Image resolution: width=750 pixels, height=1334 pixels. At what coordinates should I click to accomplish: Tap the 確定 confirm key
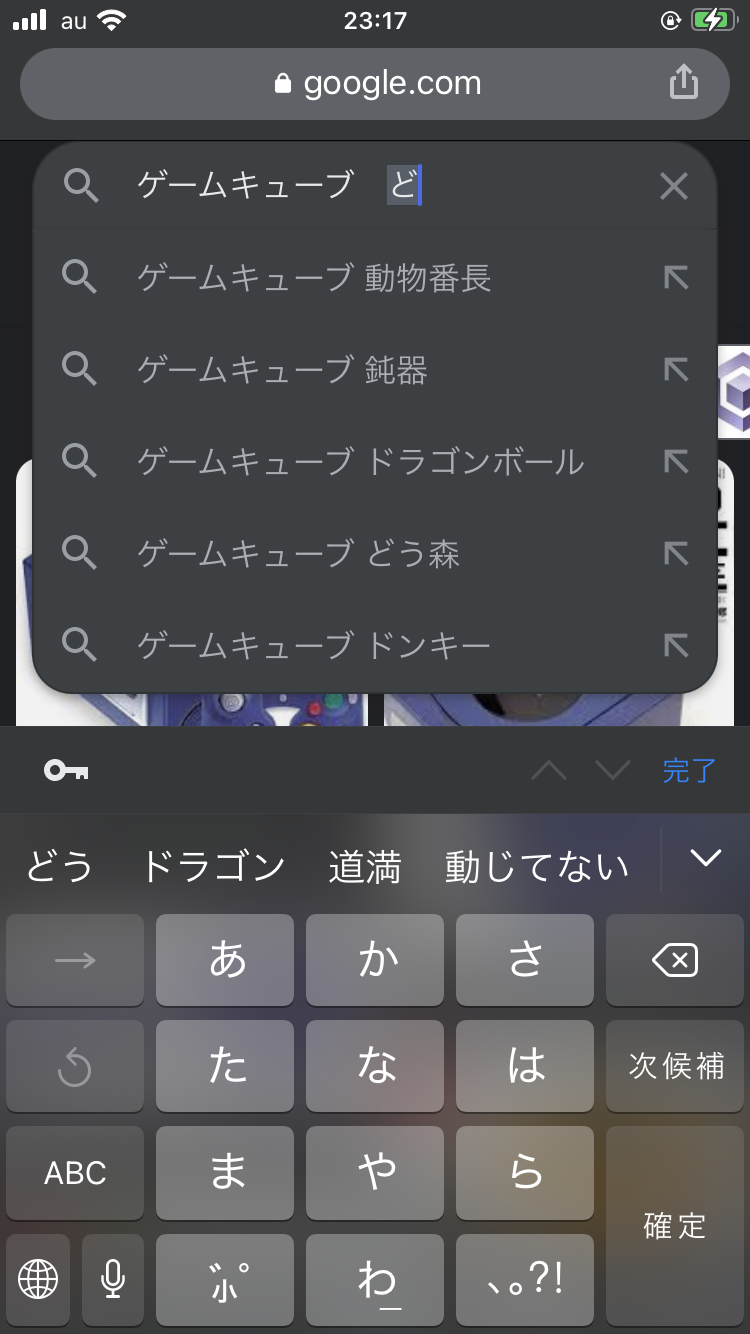click(675, 1225)
